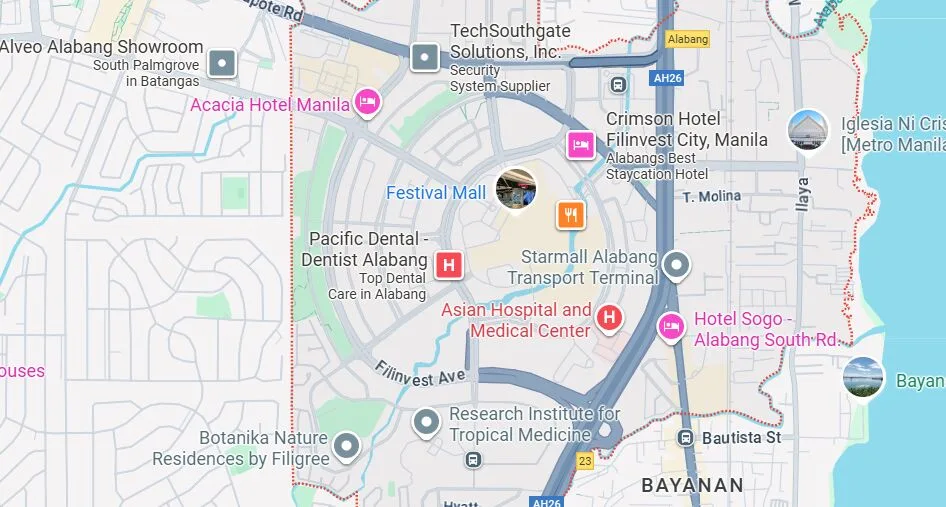
Task: Tap the Iglesia Ni Cristo photo marker
Action: click(x=807, y=130)
